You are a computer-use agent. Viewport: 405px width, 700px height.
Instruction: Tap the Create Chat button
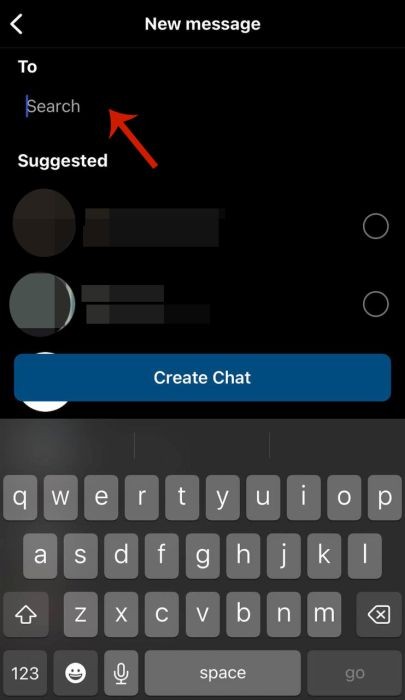[202, 378]
